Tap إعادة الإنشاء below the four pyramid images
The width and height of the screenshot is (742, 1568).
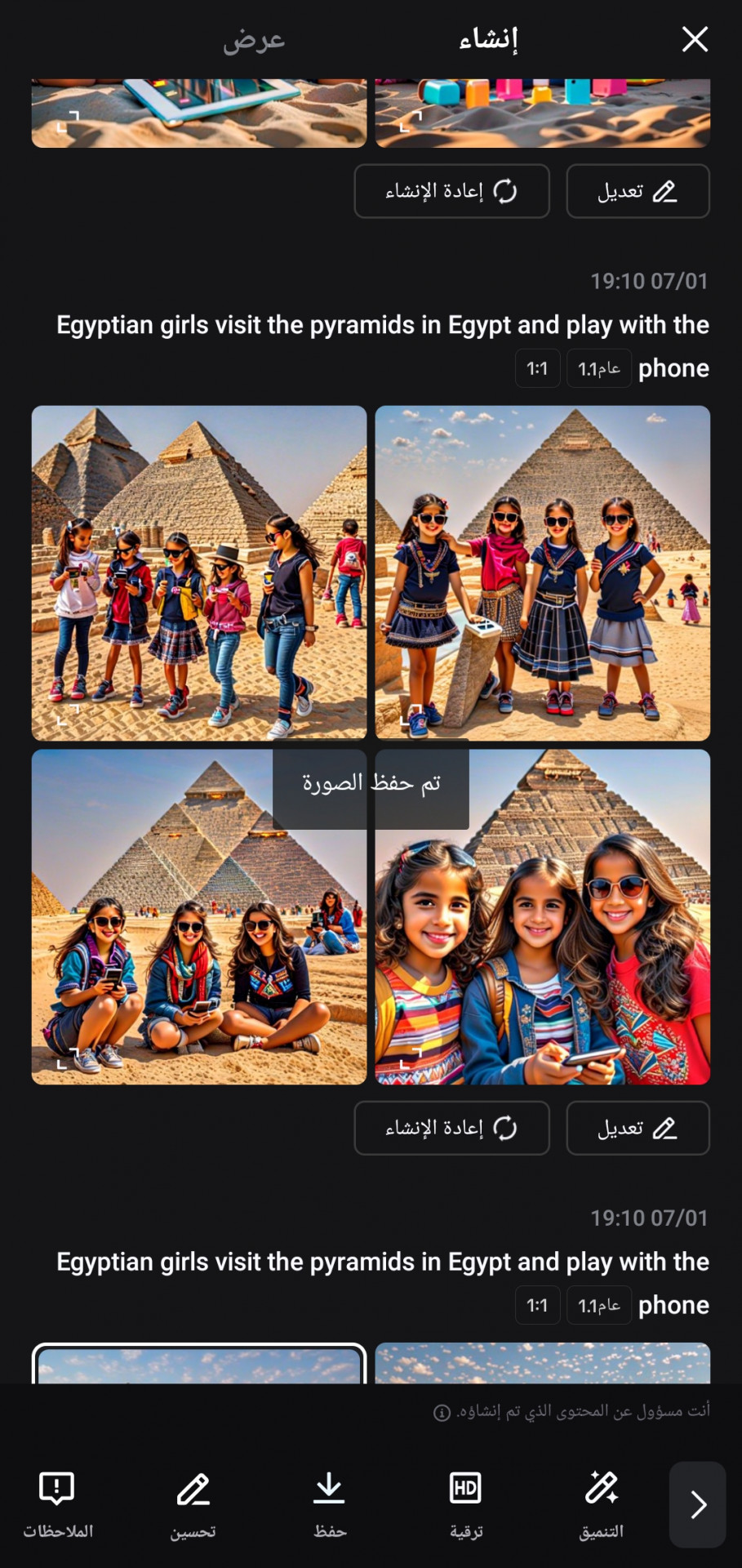[451, 1128]
